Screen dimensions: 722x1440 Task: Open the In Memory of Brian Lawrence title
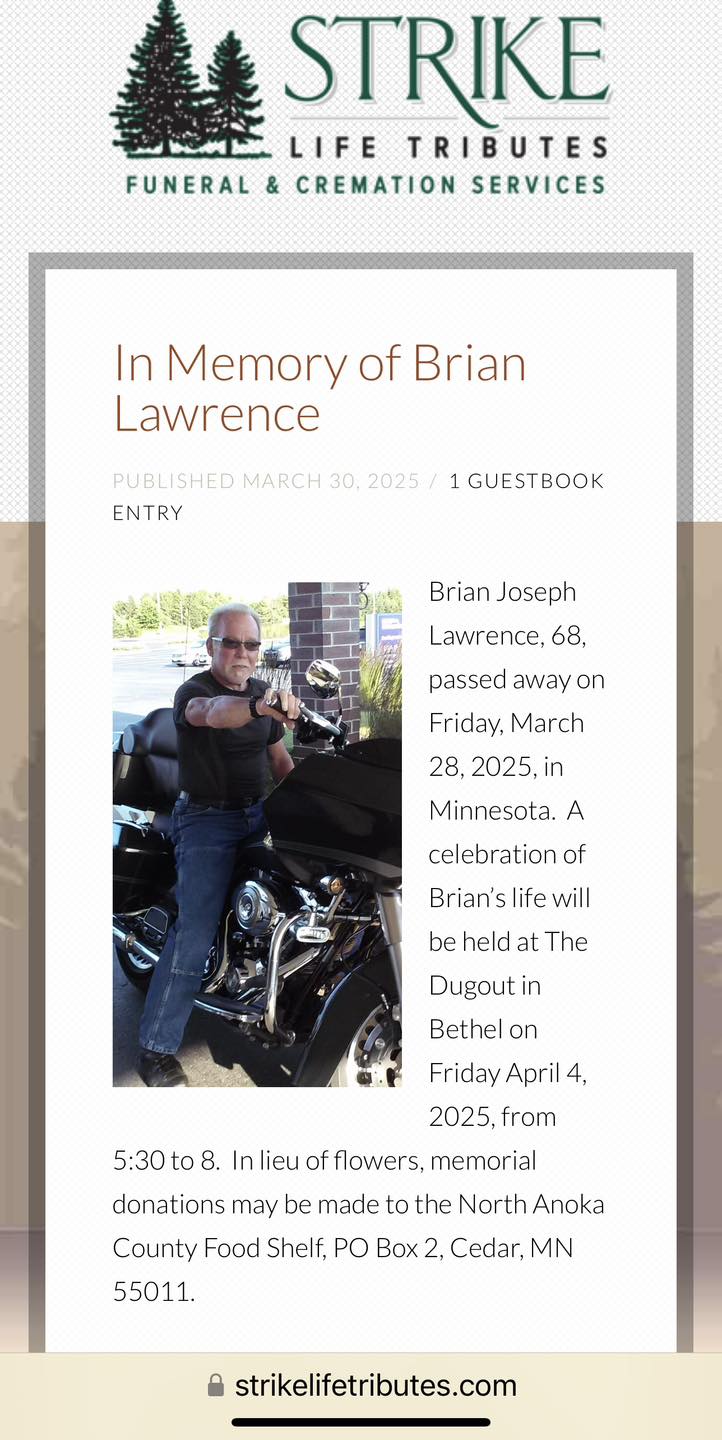coord(320,388)
